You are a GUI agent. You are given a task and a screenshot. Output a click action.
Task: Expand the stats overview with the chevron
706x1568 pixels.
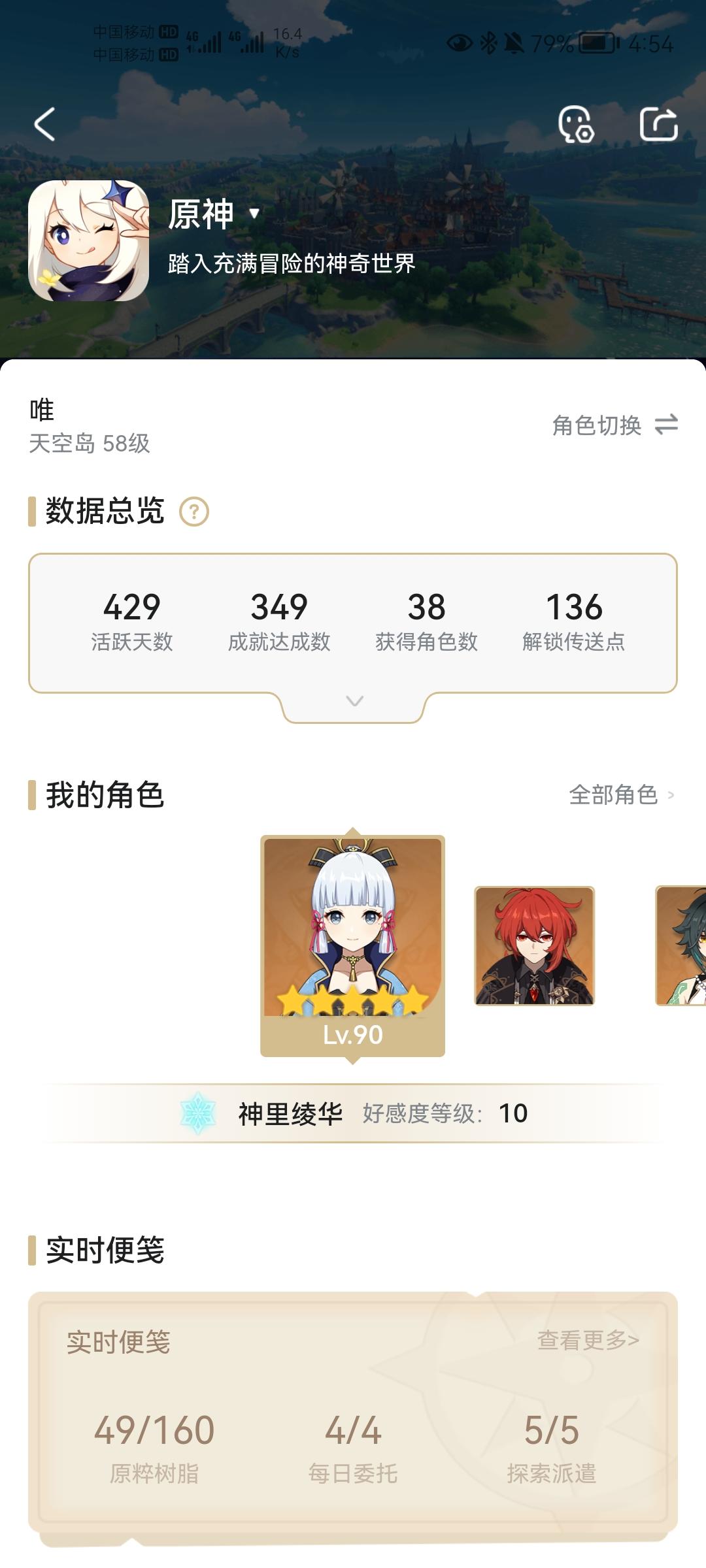point(353,701)
